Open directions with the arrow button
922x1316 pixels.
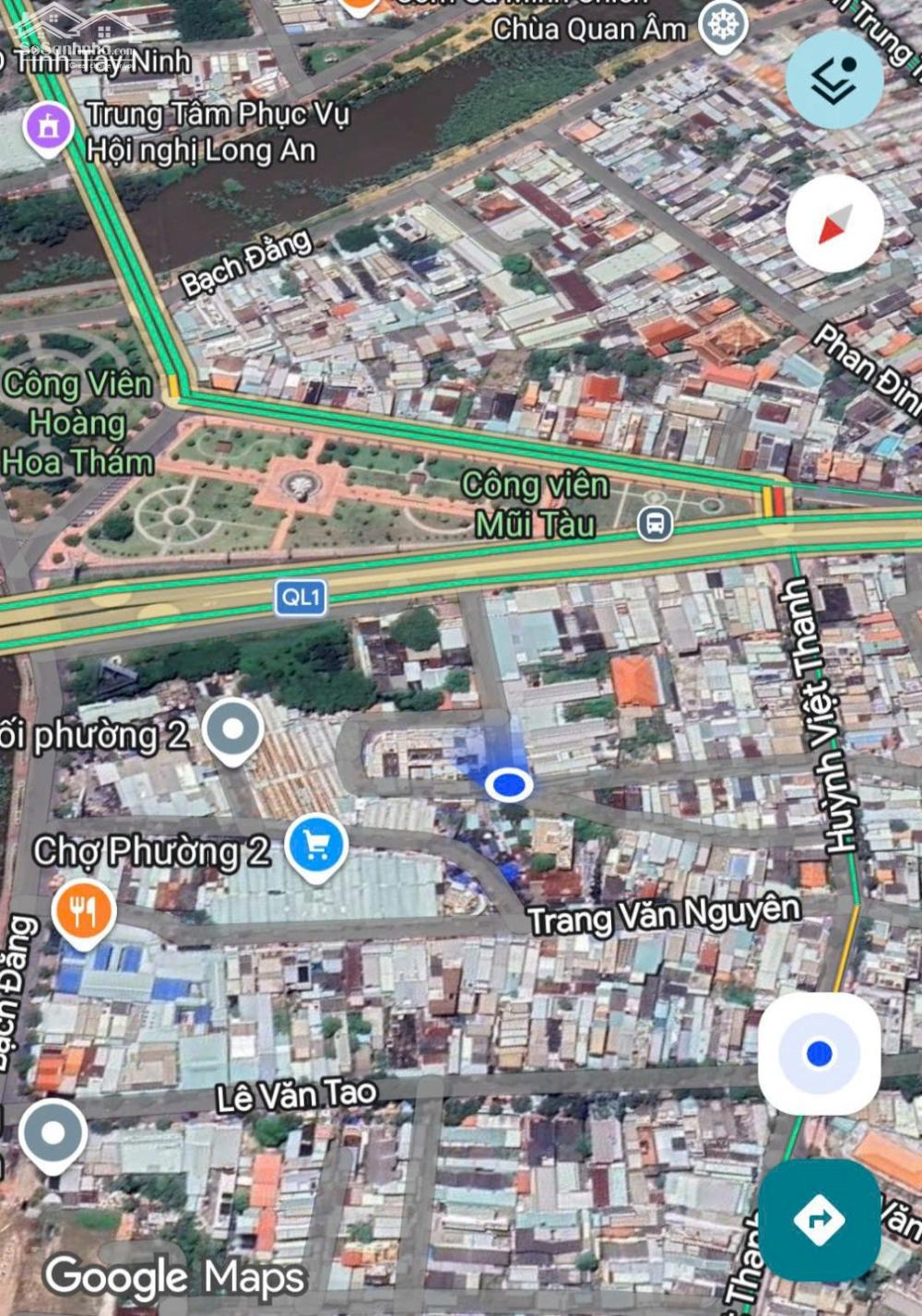819,1220
